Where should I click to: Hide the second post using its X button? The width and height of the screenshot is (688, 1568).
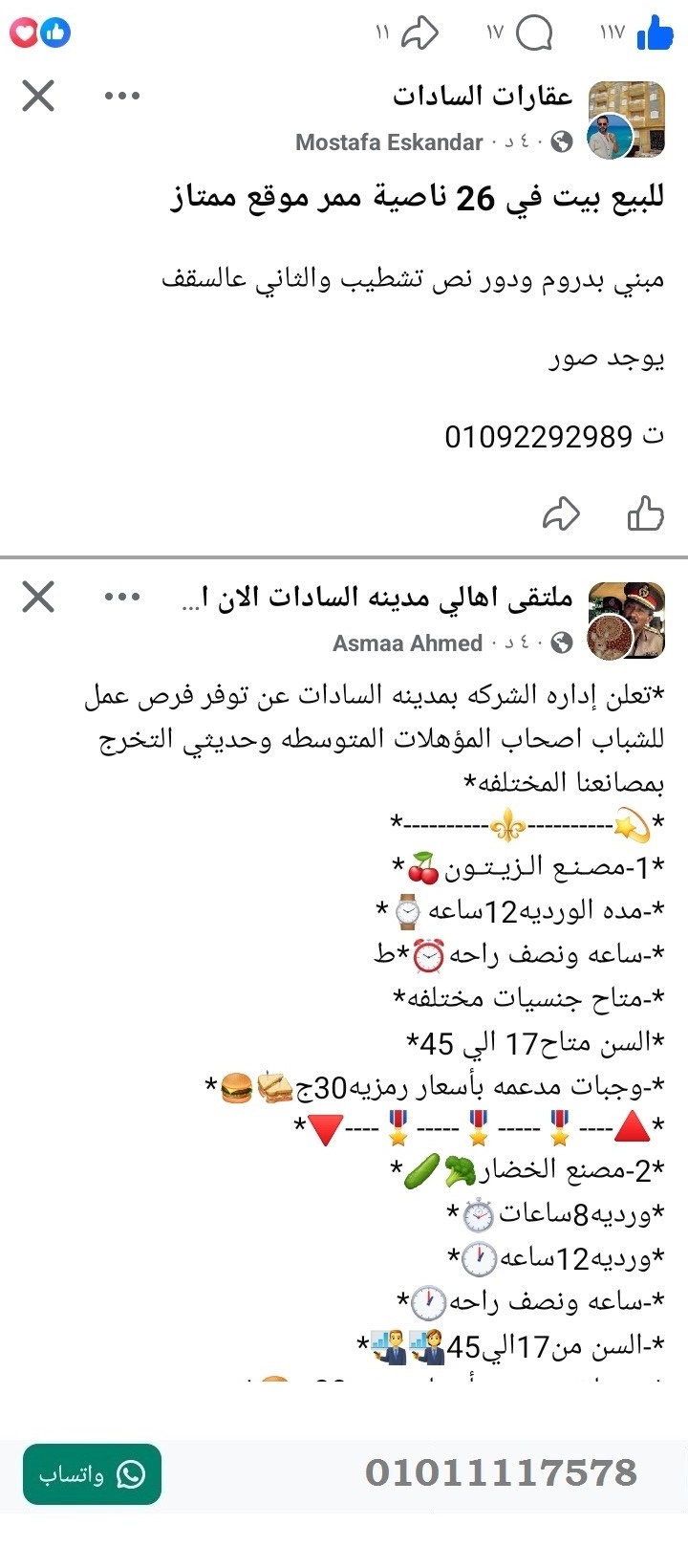[x=37, y=597]
